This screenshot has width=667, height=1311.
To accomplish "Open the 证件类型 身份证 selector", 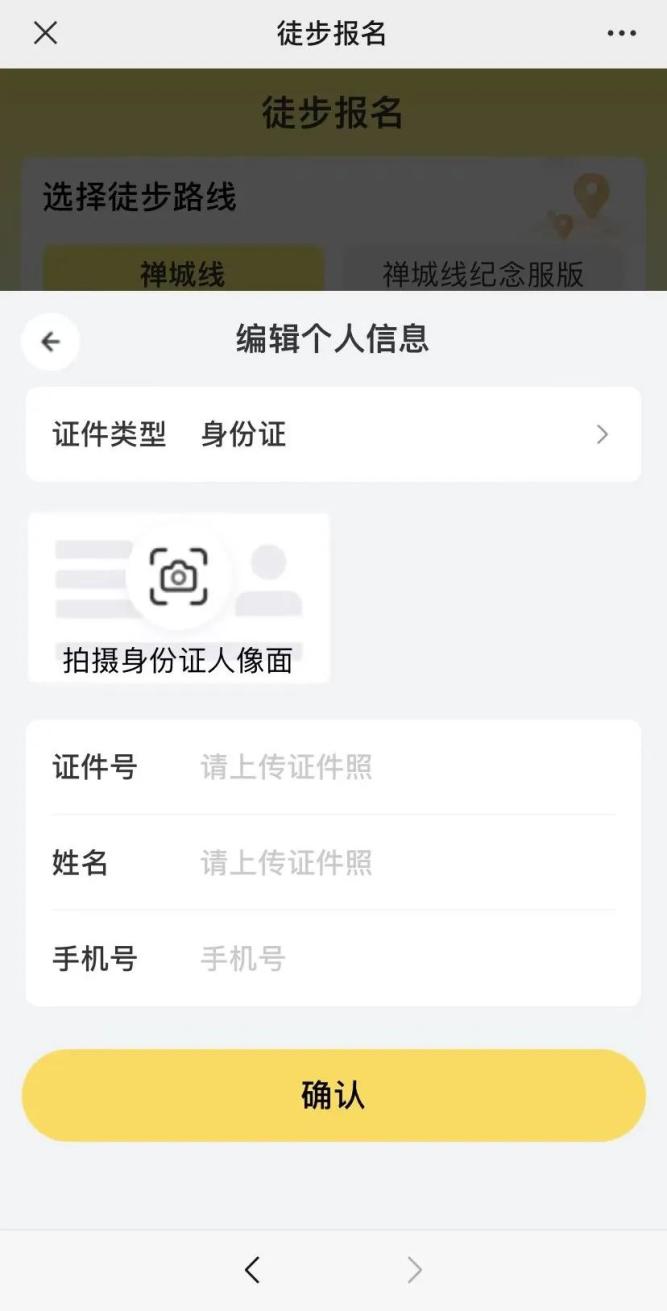I will [333, 435].
